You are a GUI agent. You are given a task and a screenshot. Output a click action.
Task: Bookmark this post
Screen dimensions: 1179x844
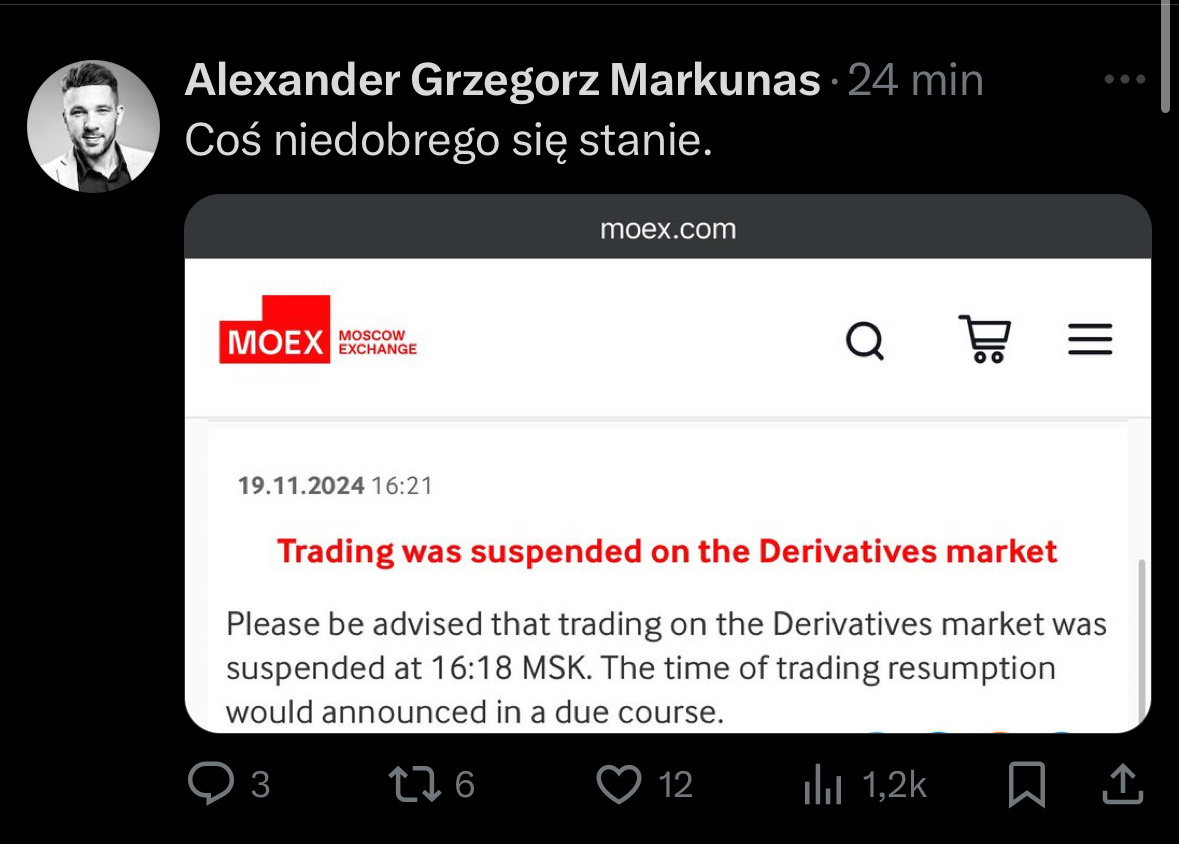[x=1026, y=784]
